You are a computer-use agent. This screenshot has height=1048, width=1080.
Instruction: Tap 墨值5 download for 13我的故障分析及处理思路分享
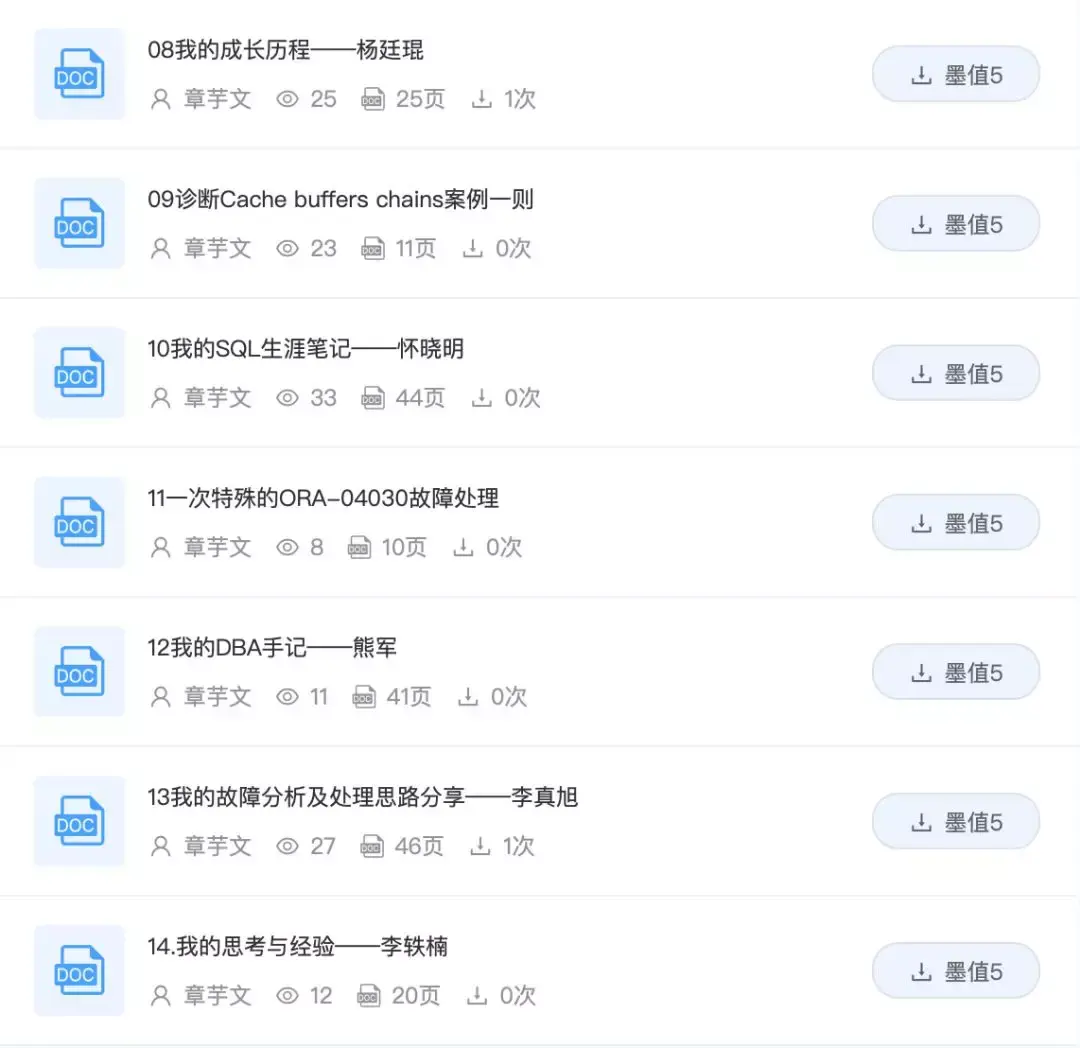point(956,822)
